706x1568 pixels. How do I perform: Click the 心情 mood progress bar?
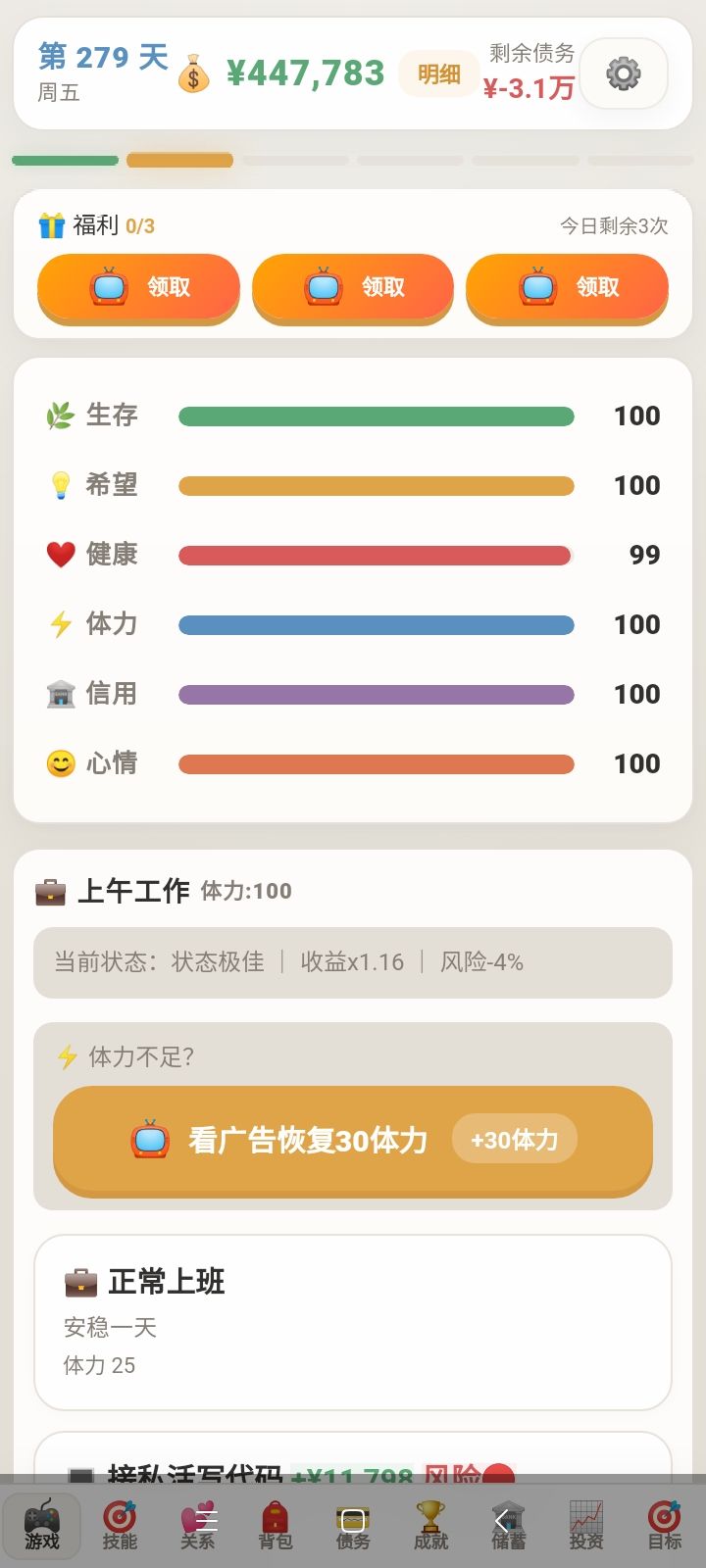376,763
